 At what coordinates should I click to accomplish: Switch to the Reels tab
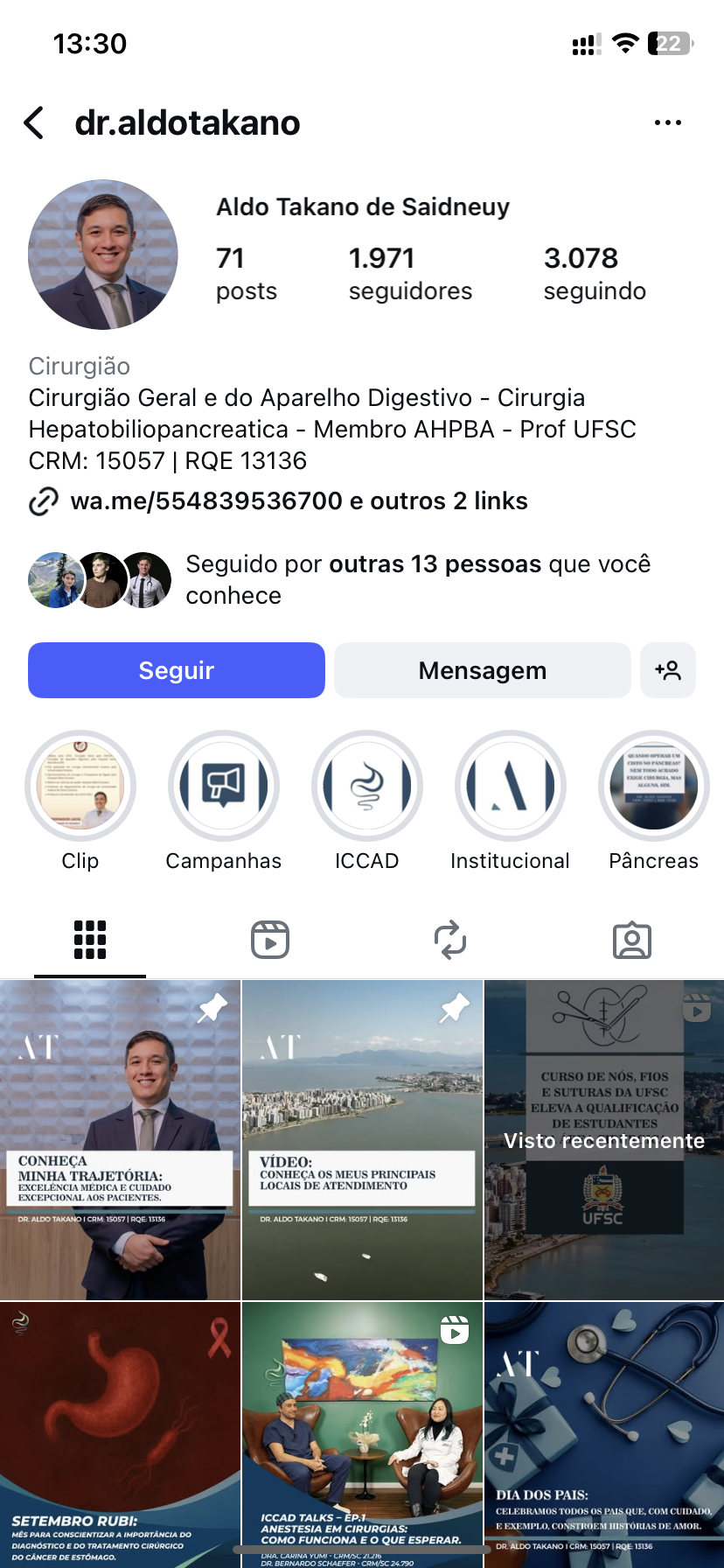click(x=270, y=941)
